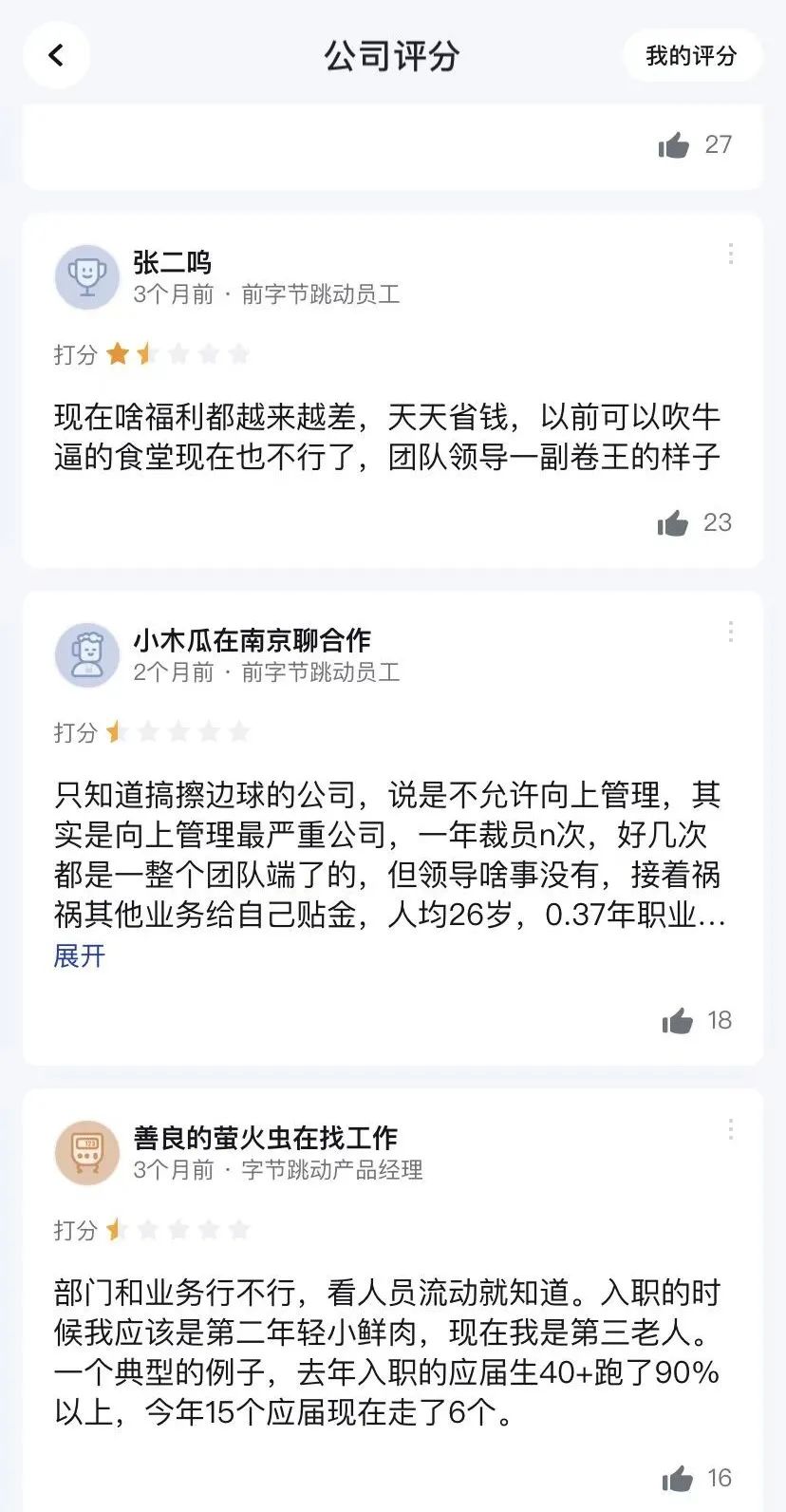Click the back arrow at top left

tap(56, 55)
